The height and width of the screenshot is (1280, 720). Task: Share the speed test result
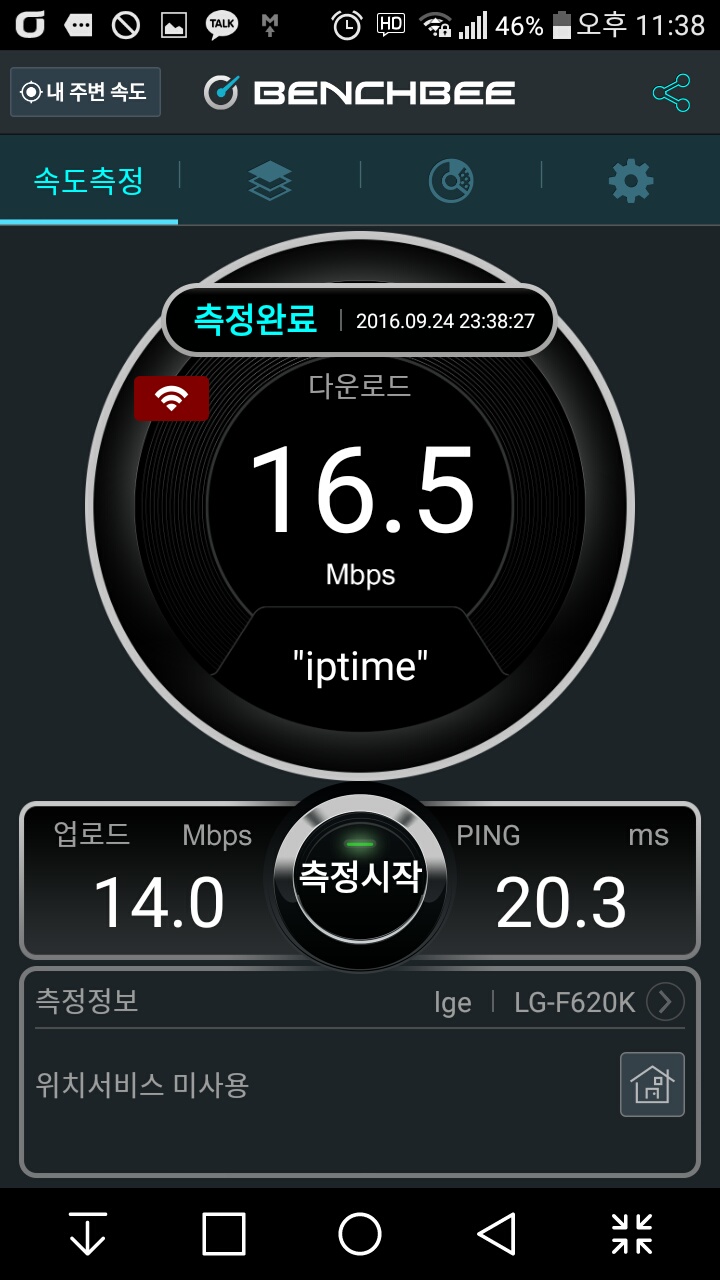[x=671, y=93]
